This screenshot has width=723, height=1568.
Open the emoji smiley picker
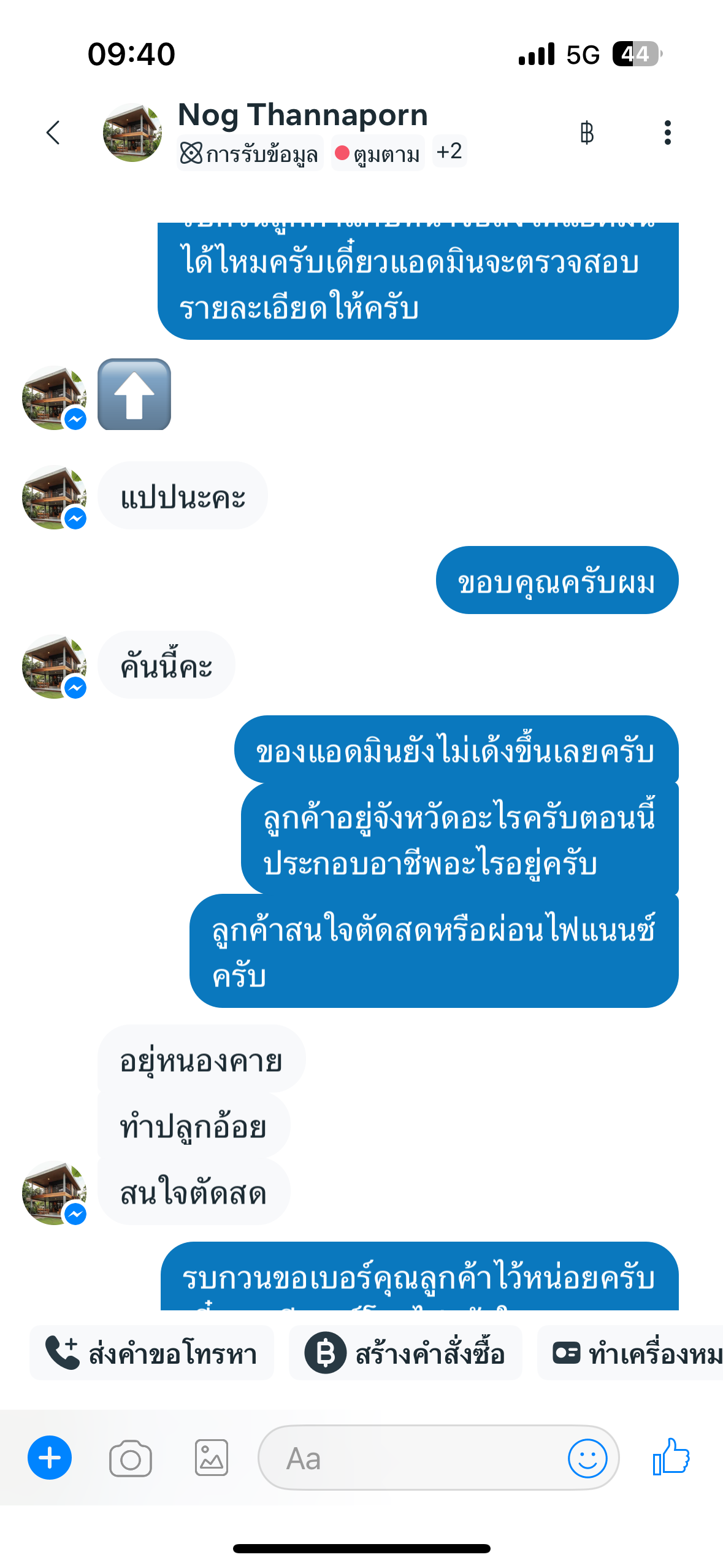point(587,1458)
